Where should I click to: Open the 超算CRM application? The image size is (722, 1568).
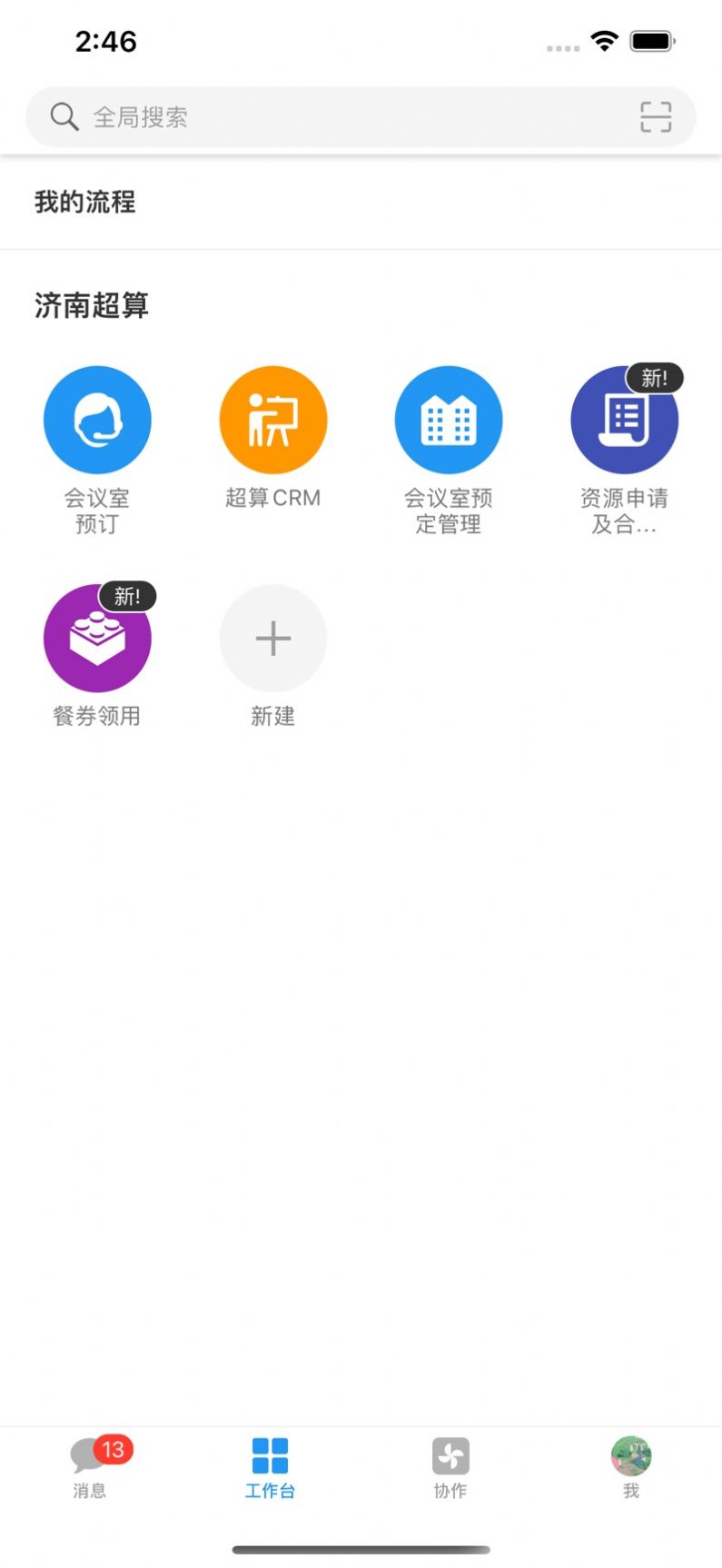pyautogui.click(x=272, y=420)
